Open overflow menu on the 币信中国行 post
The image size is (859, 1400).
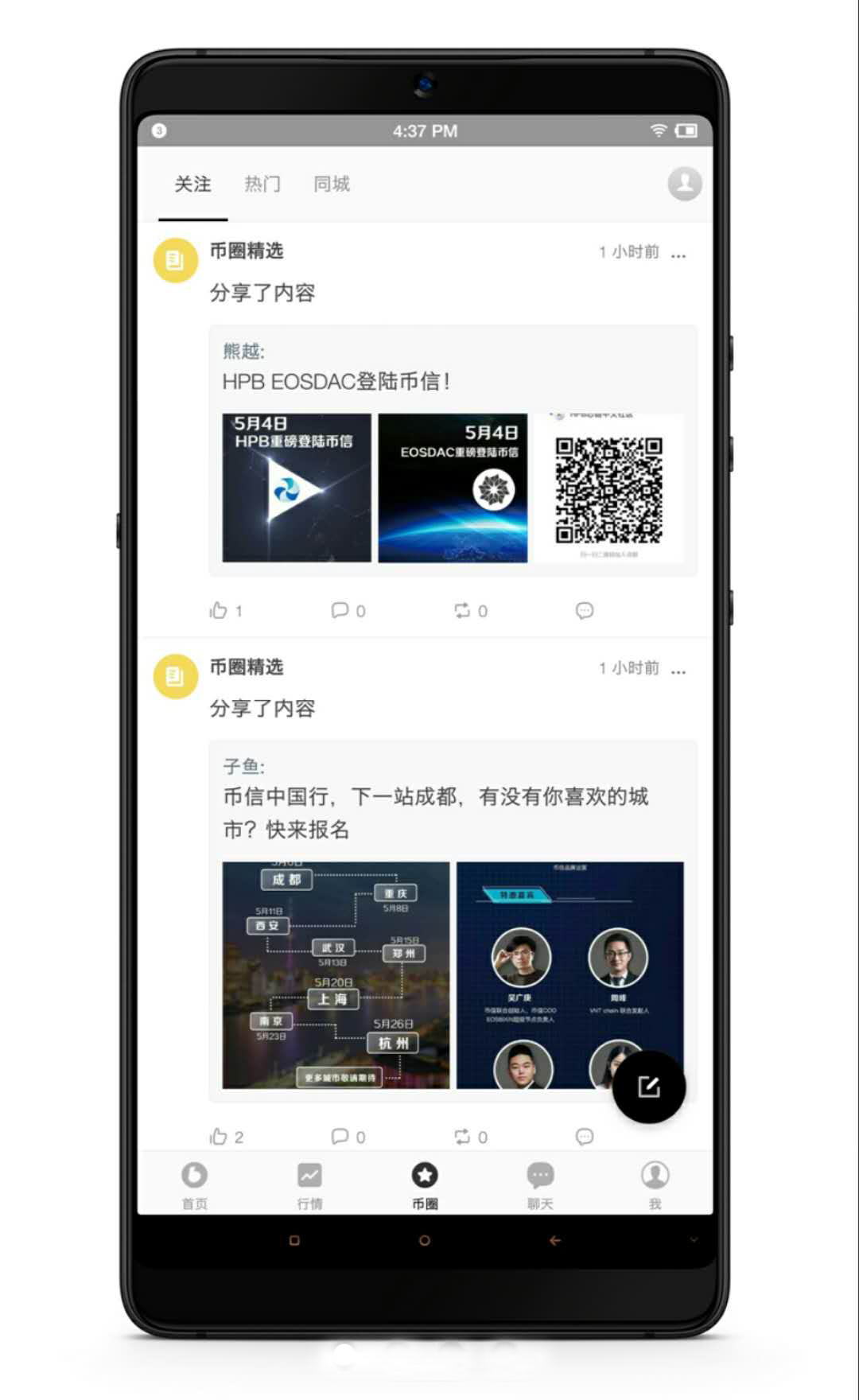click(x=678, y=671)
